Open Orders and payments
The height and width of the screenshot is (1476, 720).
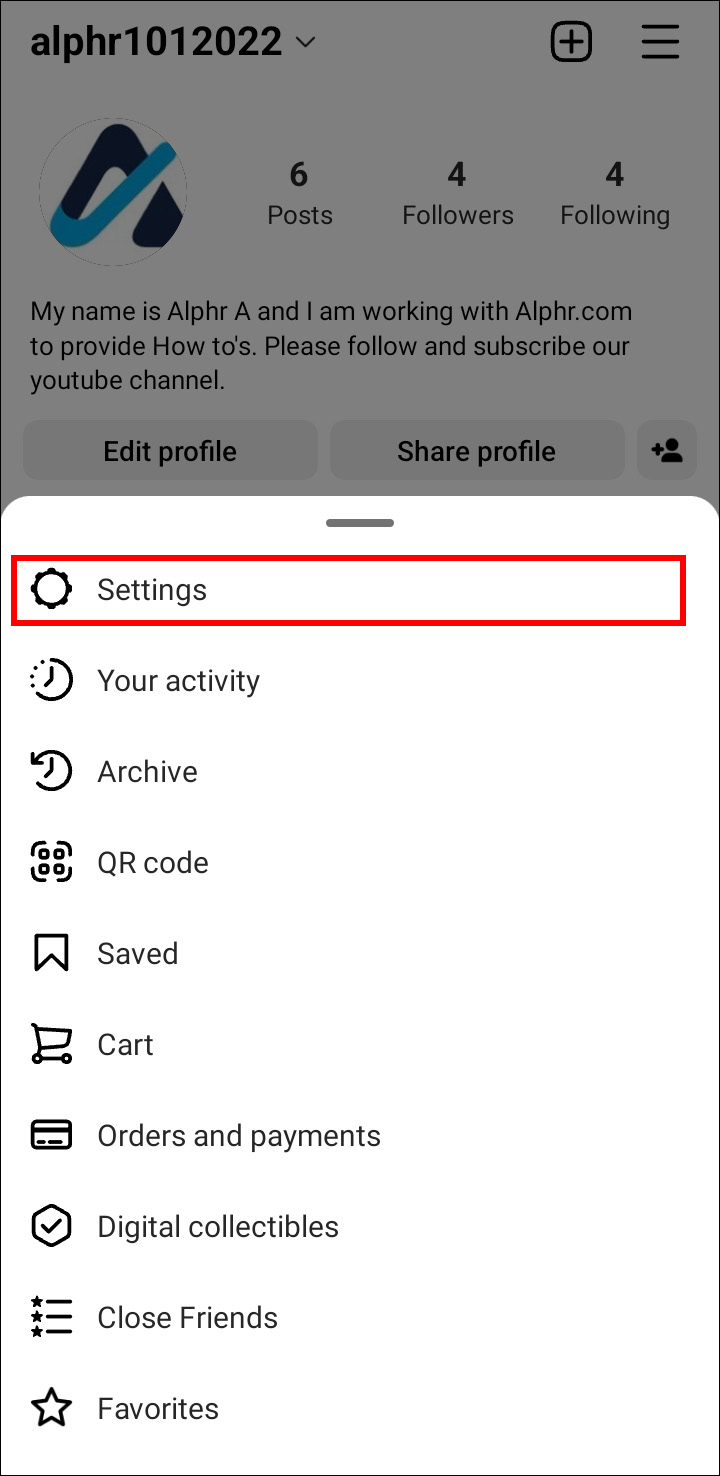(x=238, y=1136)
